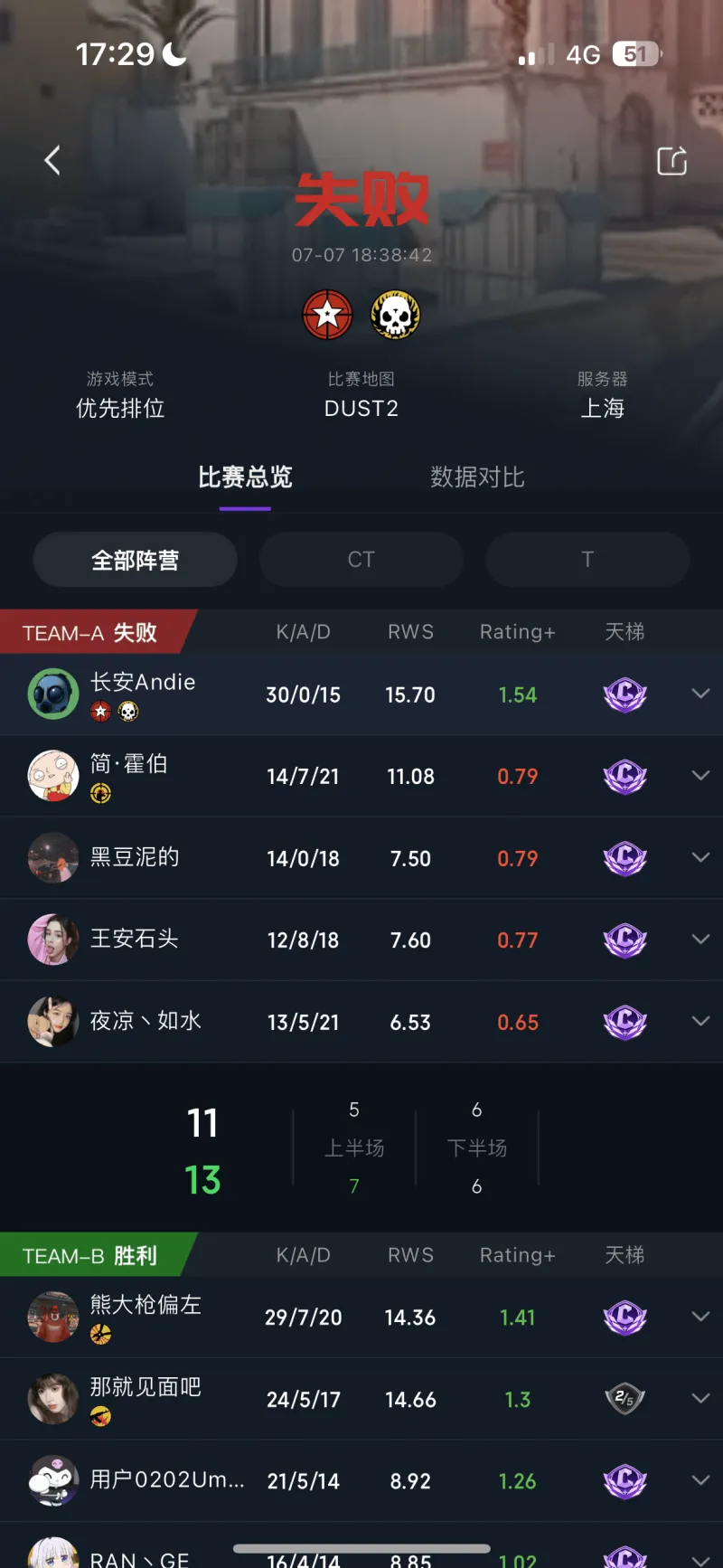Expand details for 那就见面吧
Viewport: 723px width, 1568px height.
(700, 1398)
